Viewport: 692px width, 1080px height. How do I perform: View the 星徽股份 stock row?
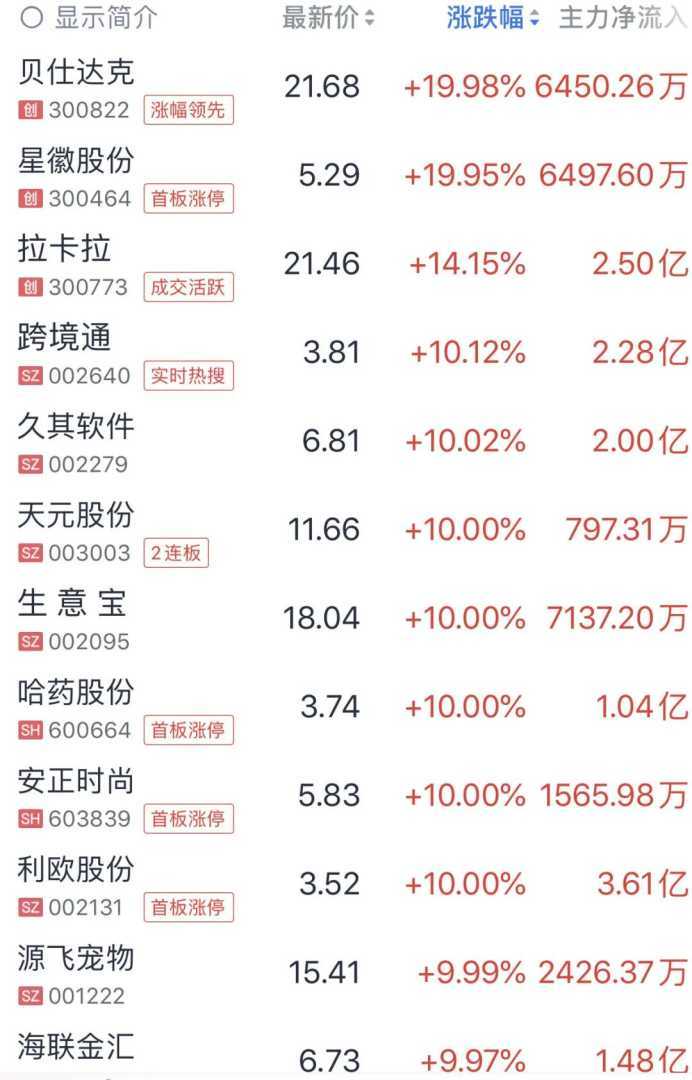76,160
